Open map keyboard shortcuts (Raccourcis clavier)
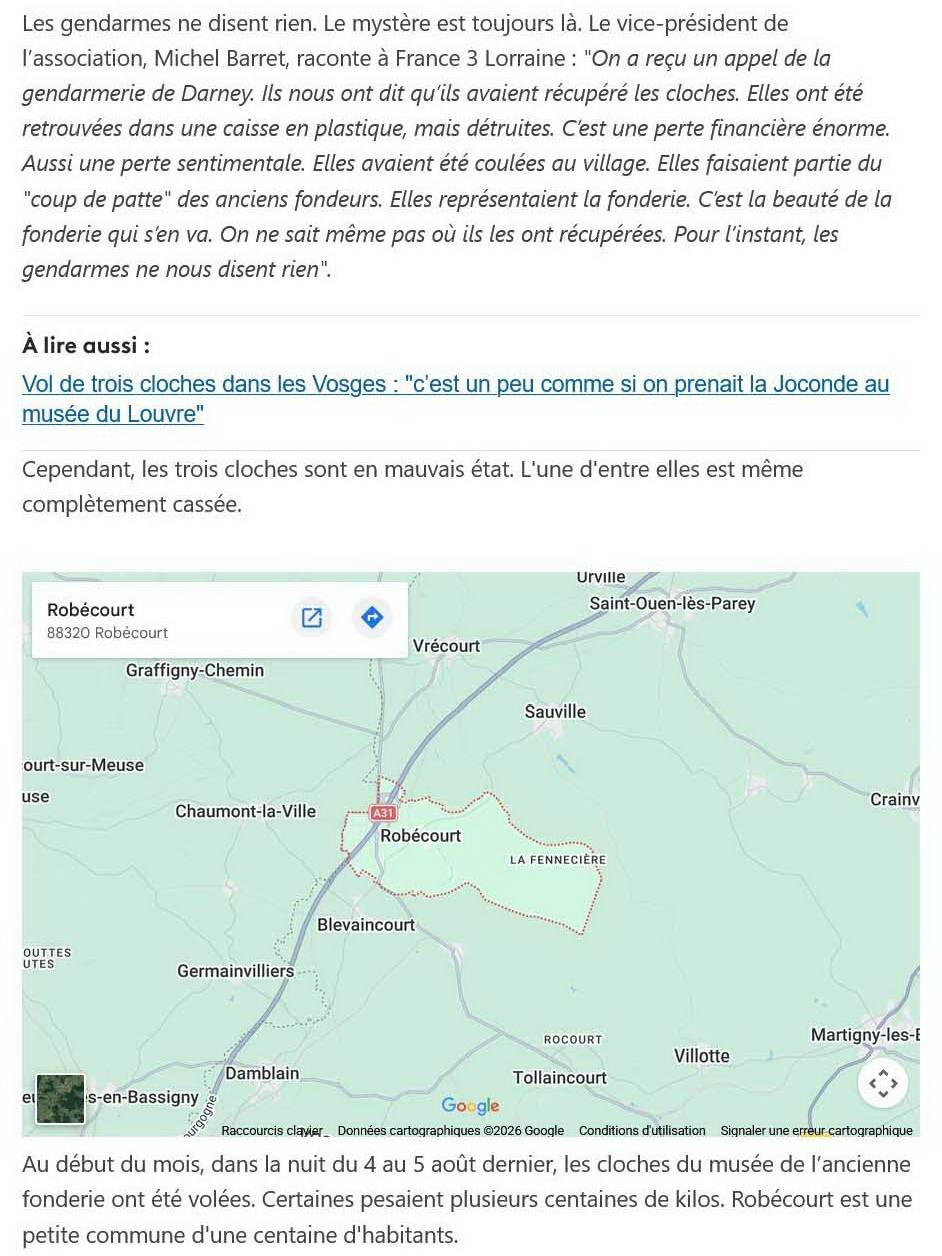 (272, 1131)
